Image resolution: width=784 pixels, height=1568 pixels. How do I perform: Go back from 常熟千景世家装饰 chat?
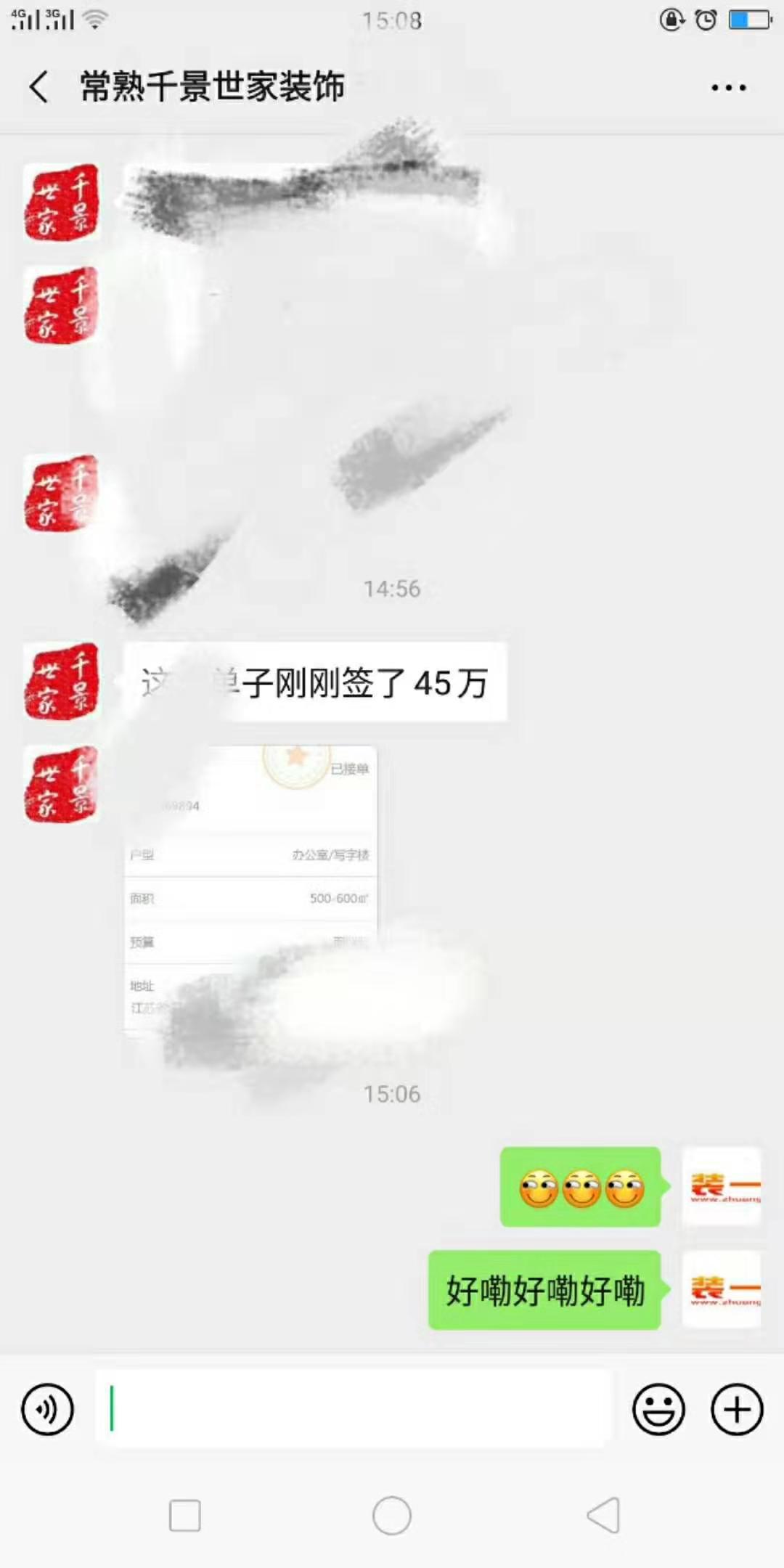39,87
